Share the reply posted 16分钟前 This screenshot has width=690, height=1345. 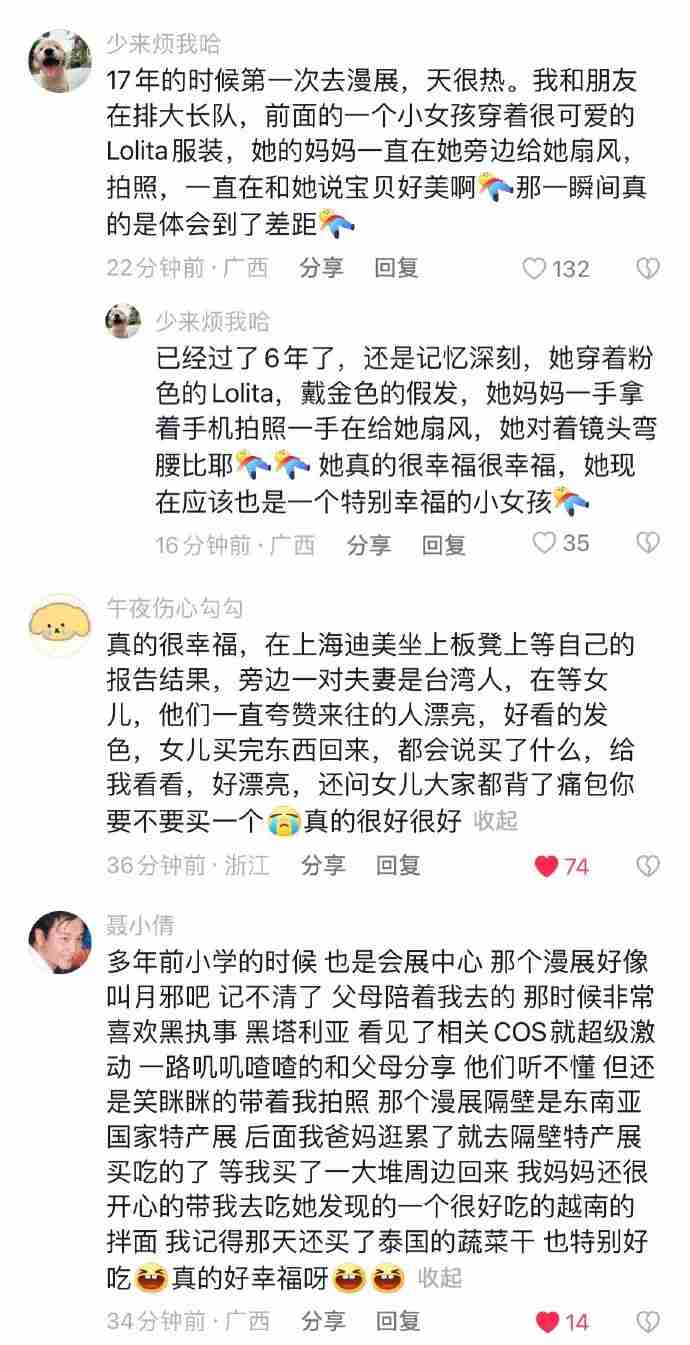coord(369,544)
